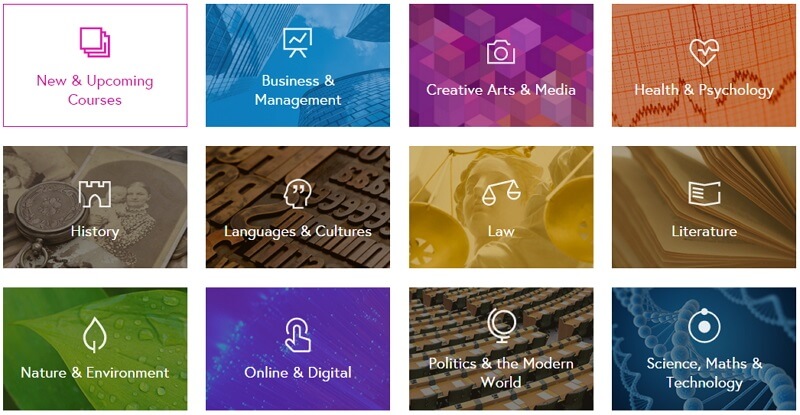This screenshot has width=800, height=415.
Task: View History courses
Action: [95, 207]
